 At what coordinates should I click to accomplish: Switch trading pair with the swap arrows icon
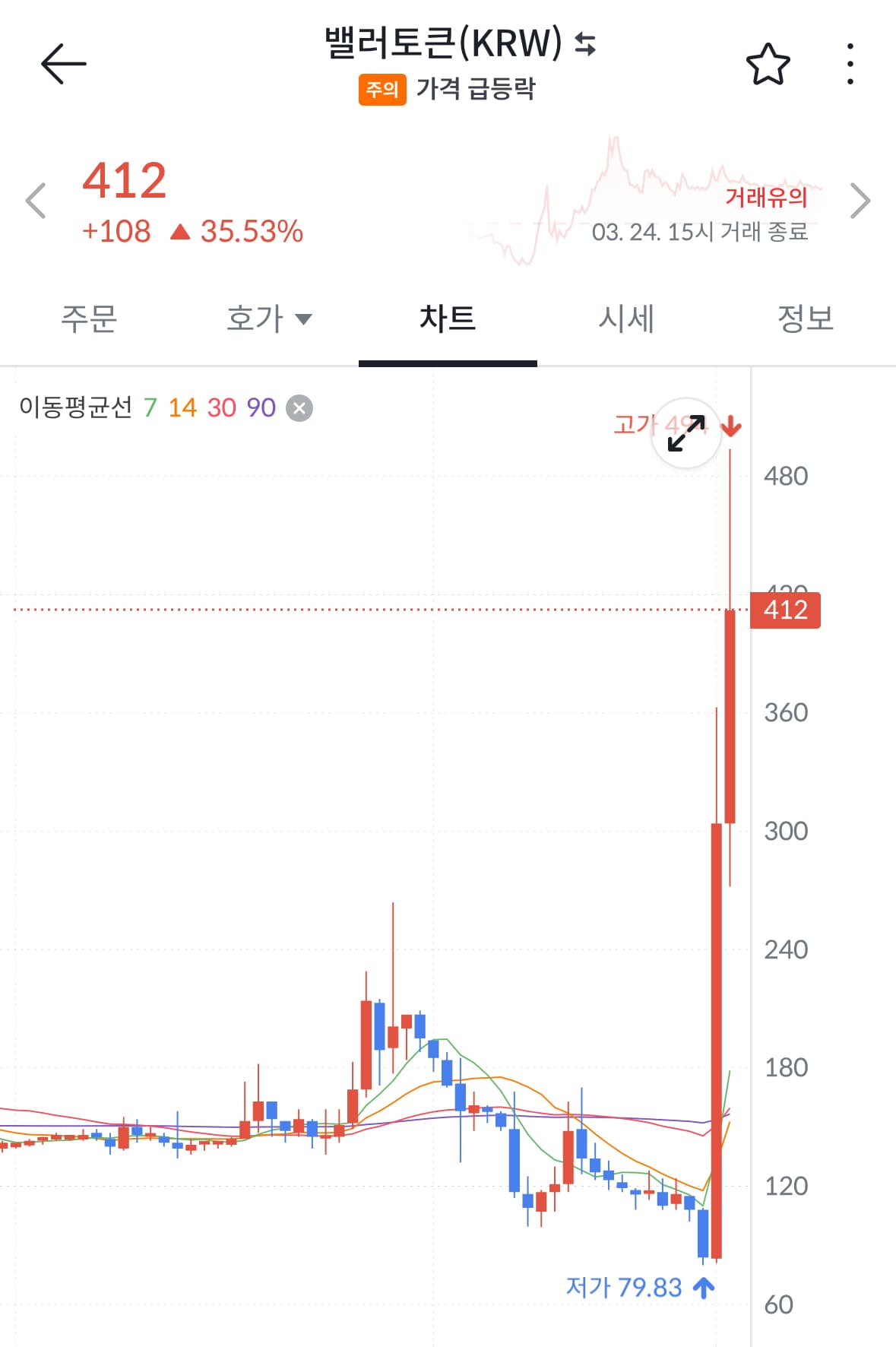[585, 43]
